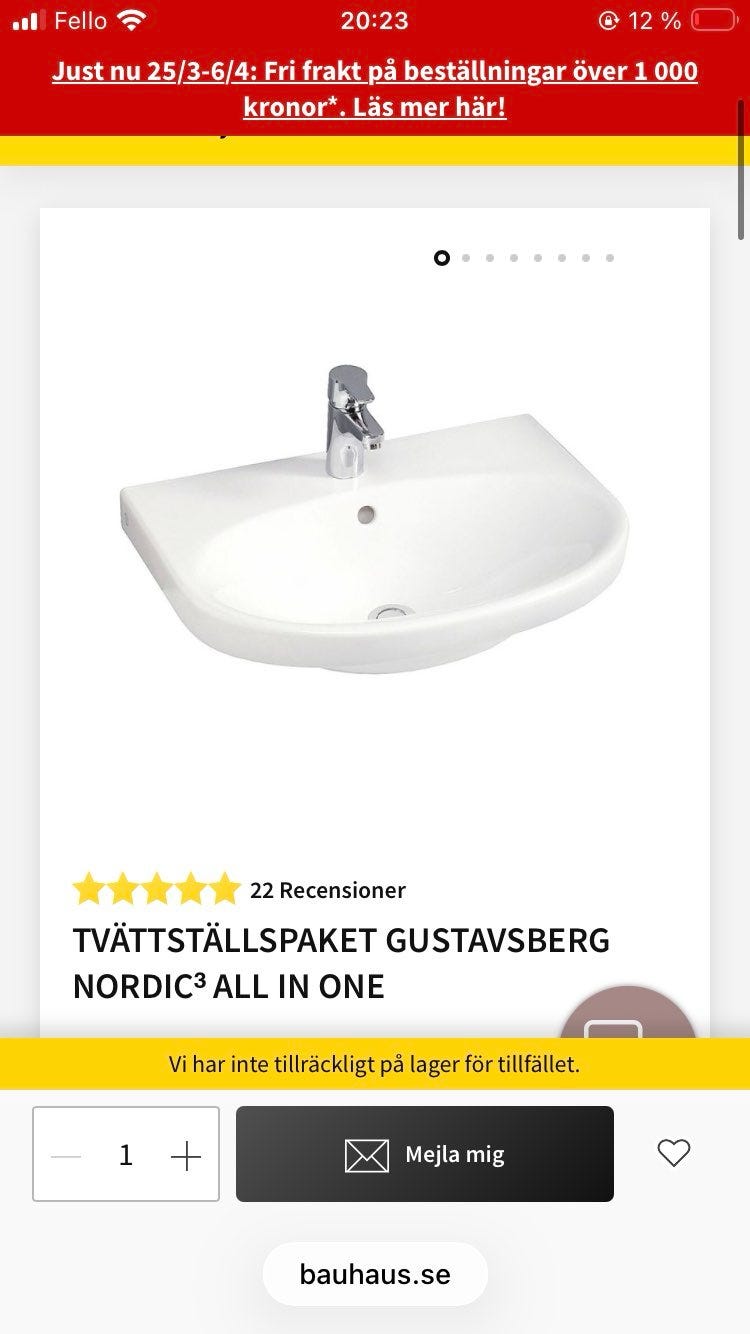This screenshot has height=1334, width=750.
Task: Select the last carousel dot
Action: [x=610, y=257]
